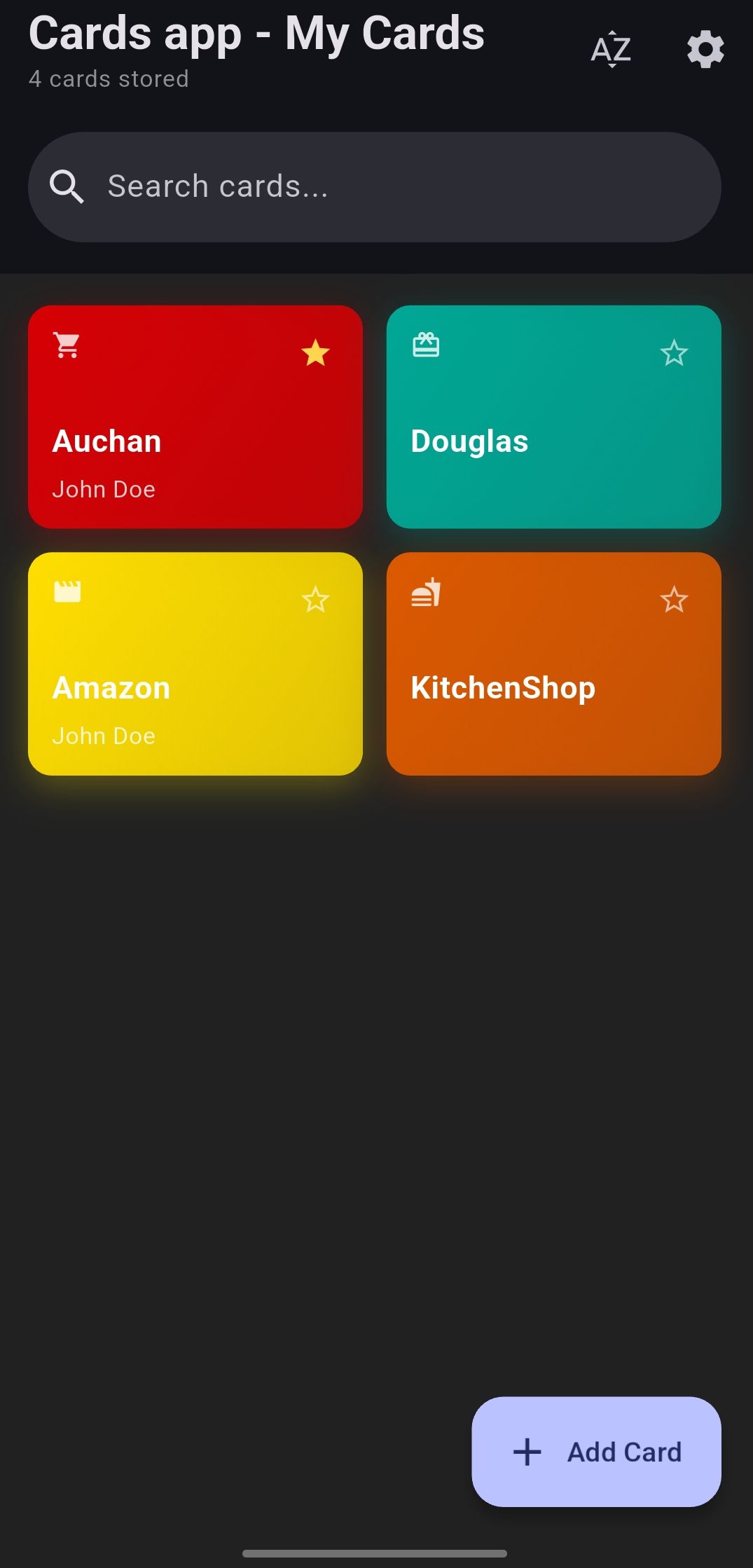The width and height of the screenshot is (753, 1568).
Task: Click the Cards app title
Action: pos(256,32)
